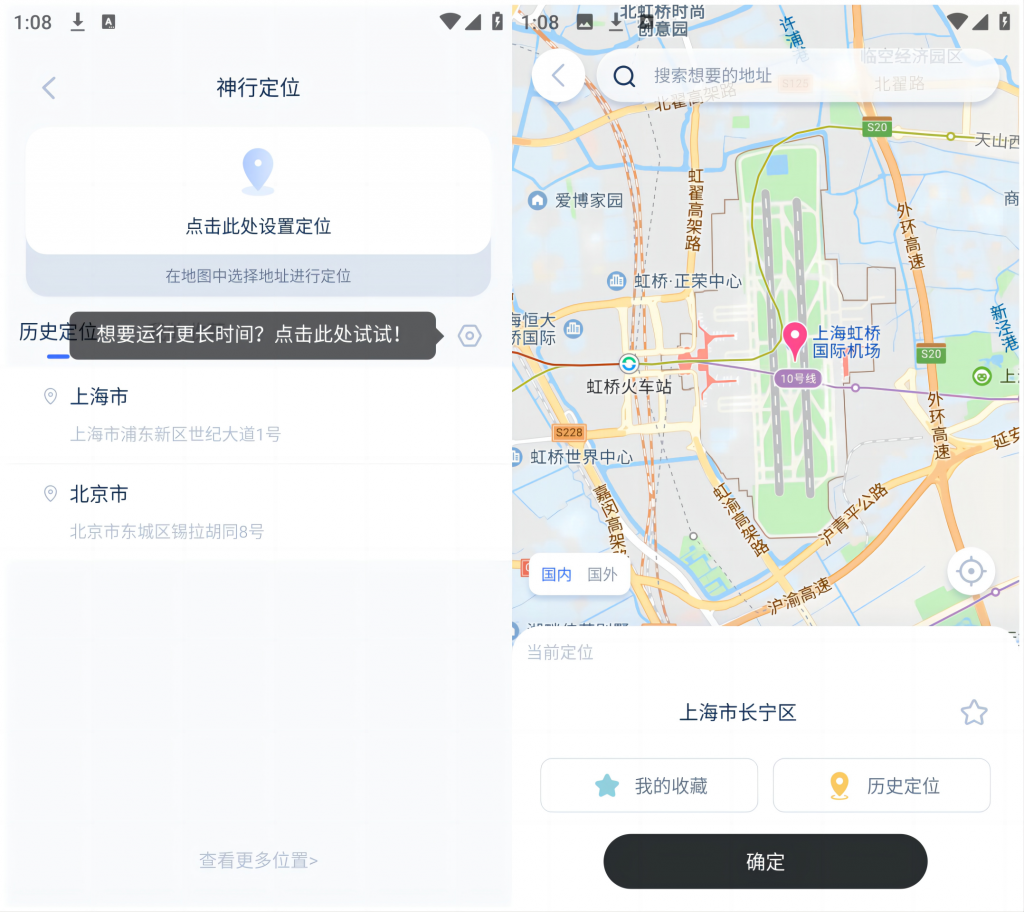Recenter map with the locate button
This screenshot has height=912, width=1024.
pos(970,572)
